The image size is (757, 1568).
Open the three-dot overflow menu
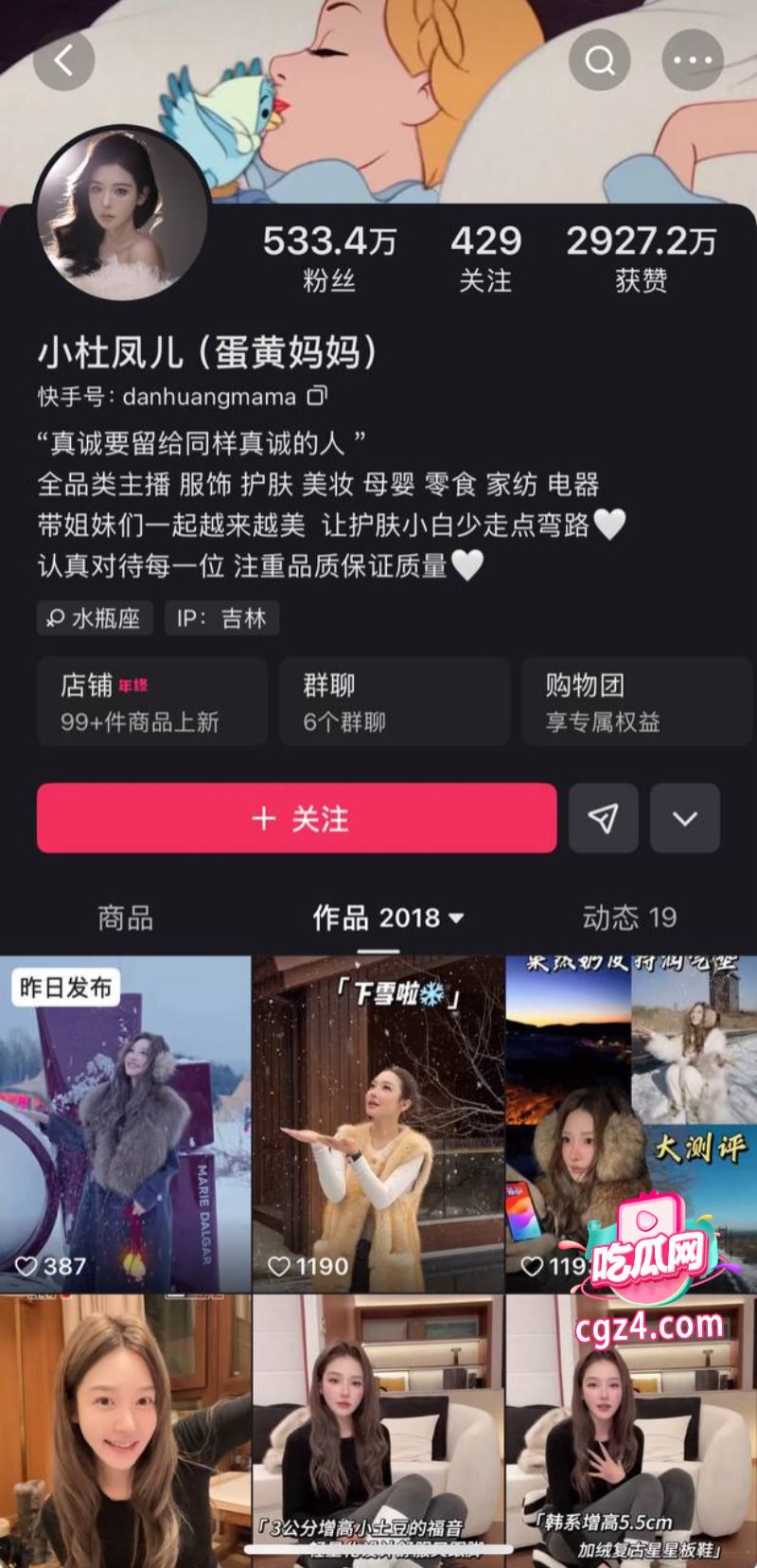coord(692,61)
